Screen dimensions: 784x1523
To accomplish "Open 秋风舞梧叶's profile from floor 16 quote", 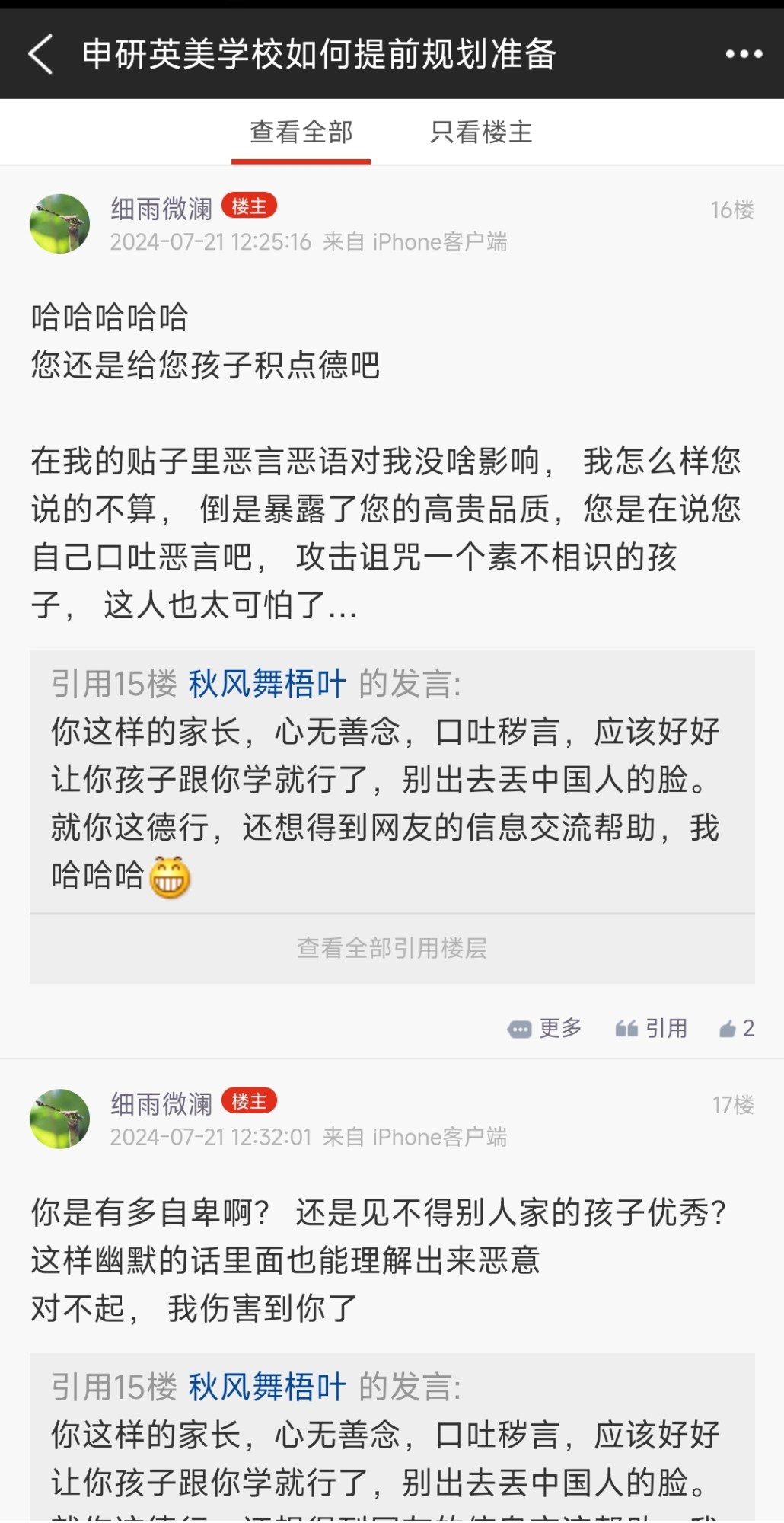I will click(x=267, y=683).
